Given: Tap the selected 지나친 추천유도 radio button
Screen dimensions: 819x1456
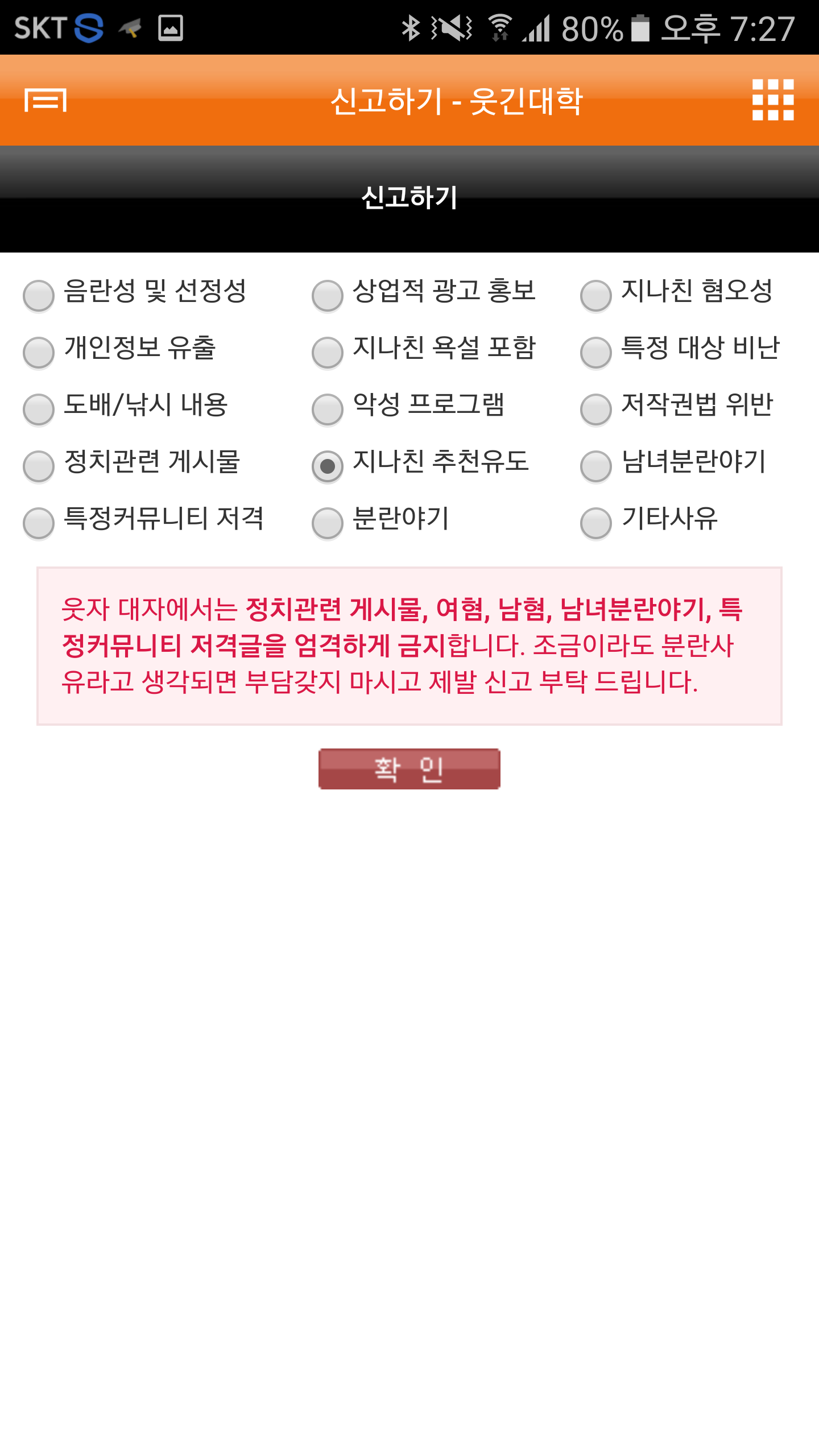Looking at the screenshot, I should tap(328, 466).
